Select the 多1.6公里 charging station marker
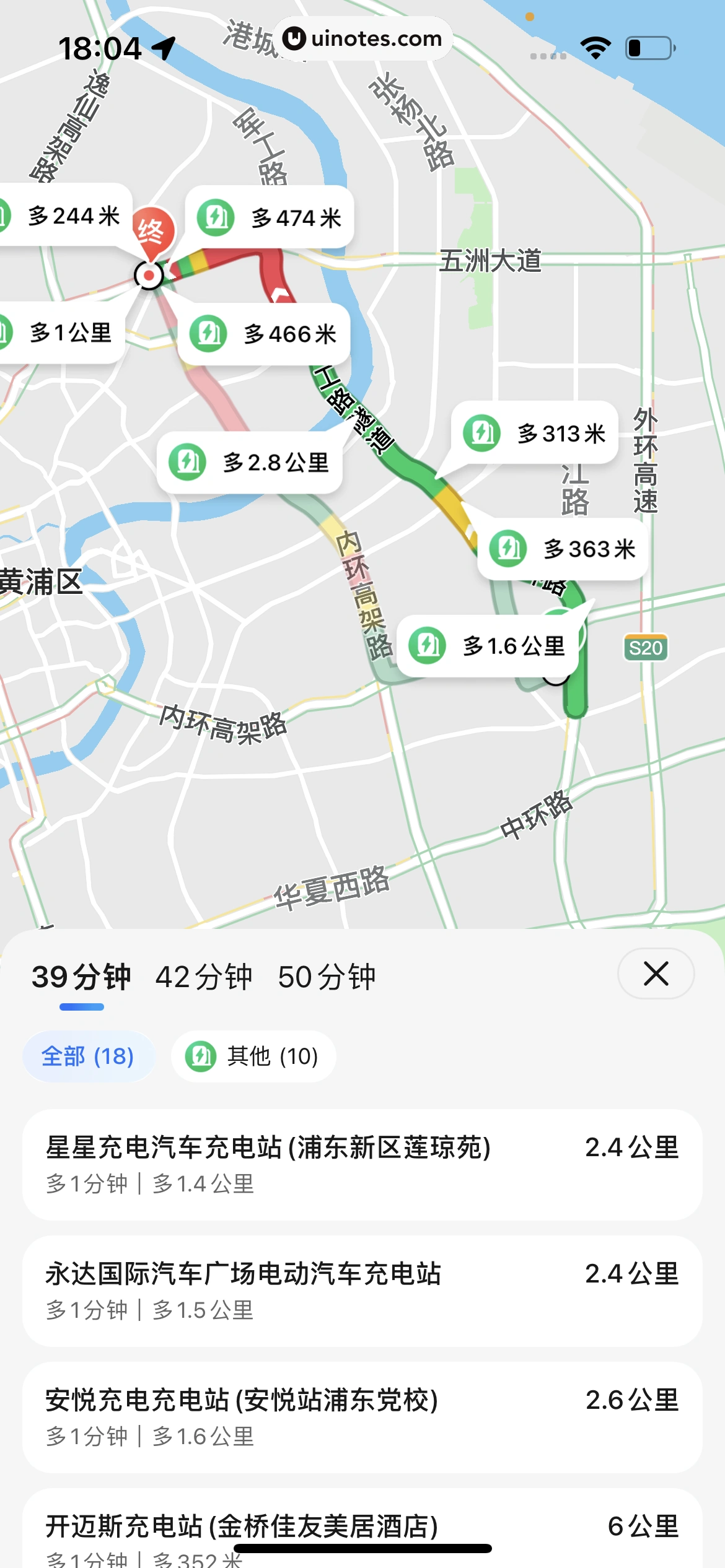This screenshot has width=725, height=1568. coord(488,646)
